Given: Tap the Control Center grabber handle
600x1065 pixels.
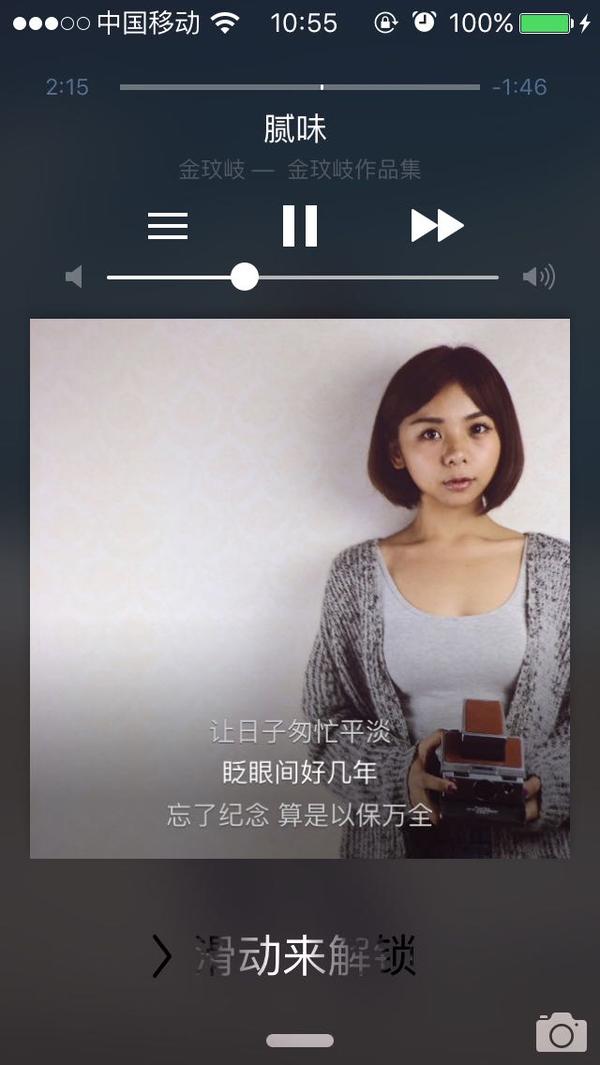Looking at the screenshot, I should [x=300, y=1040].
